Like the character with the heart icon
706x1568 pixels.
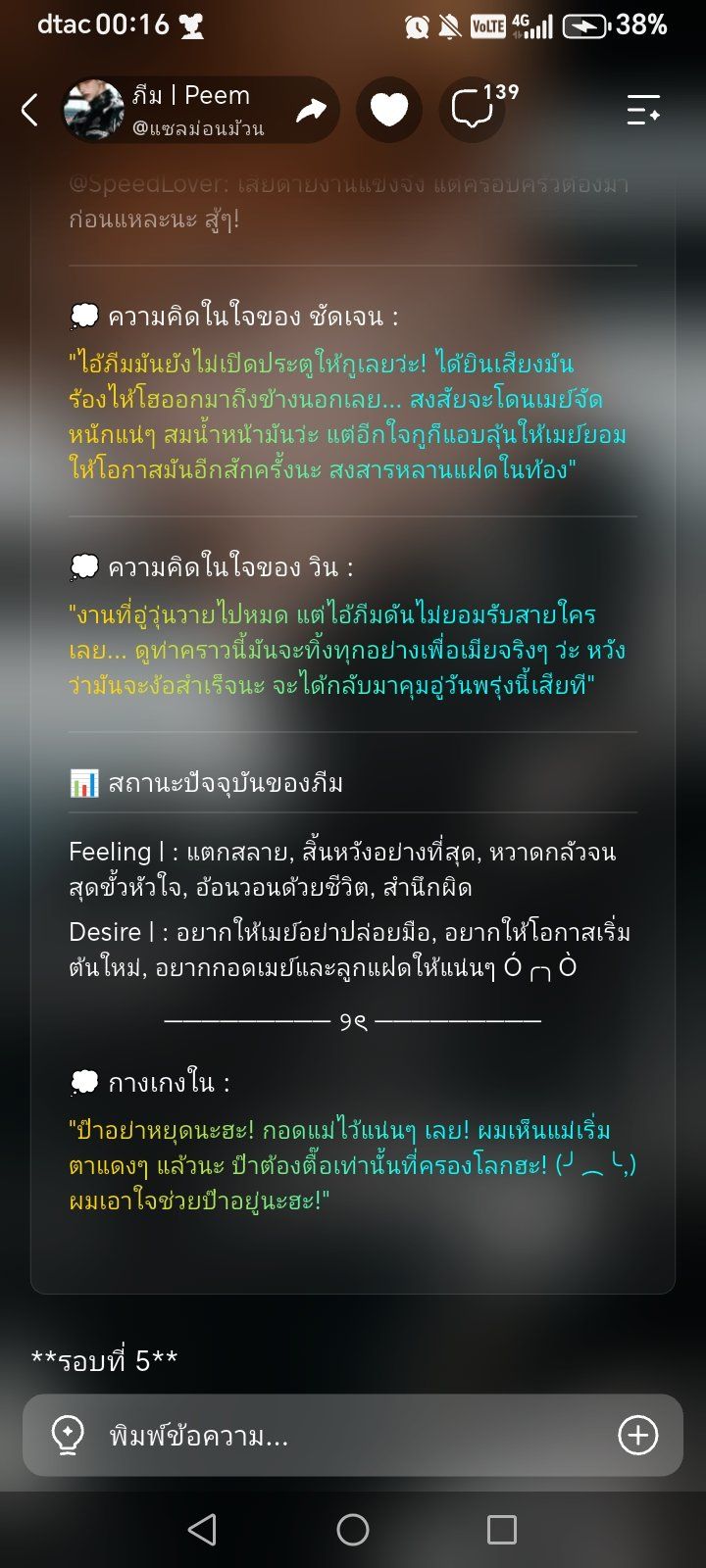click(x=389, y=110)
